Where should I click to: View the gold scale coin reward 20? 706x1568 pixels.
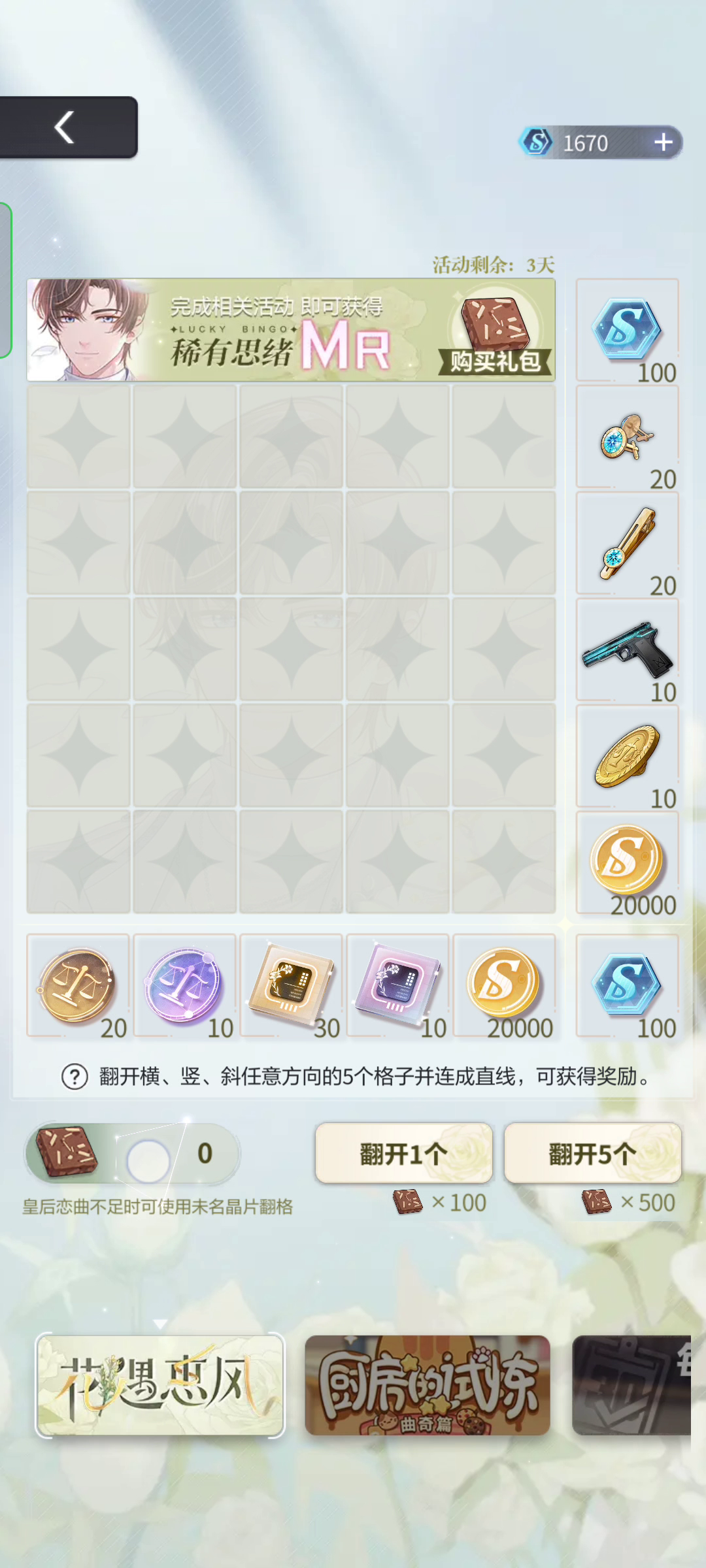(78, 986)
